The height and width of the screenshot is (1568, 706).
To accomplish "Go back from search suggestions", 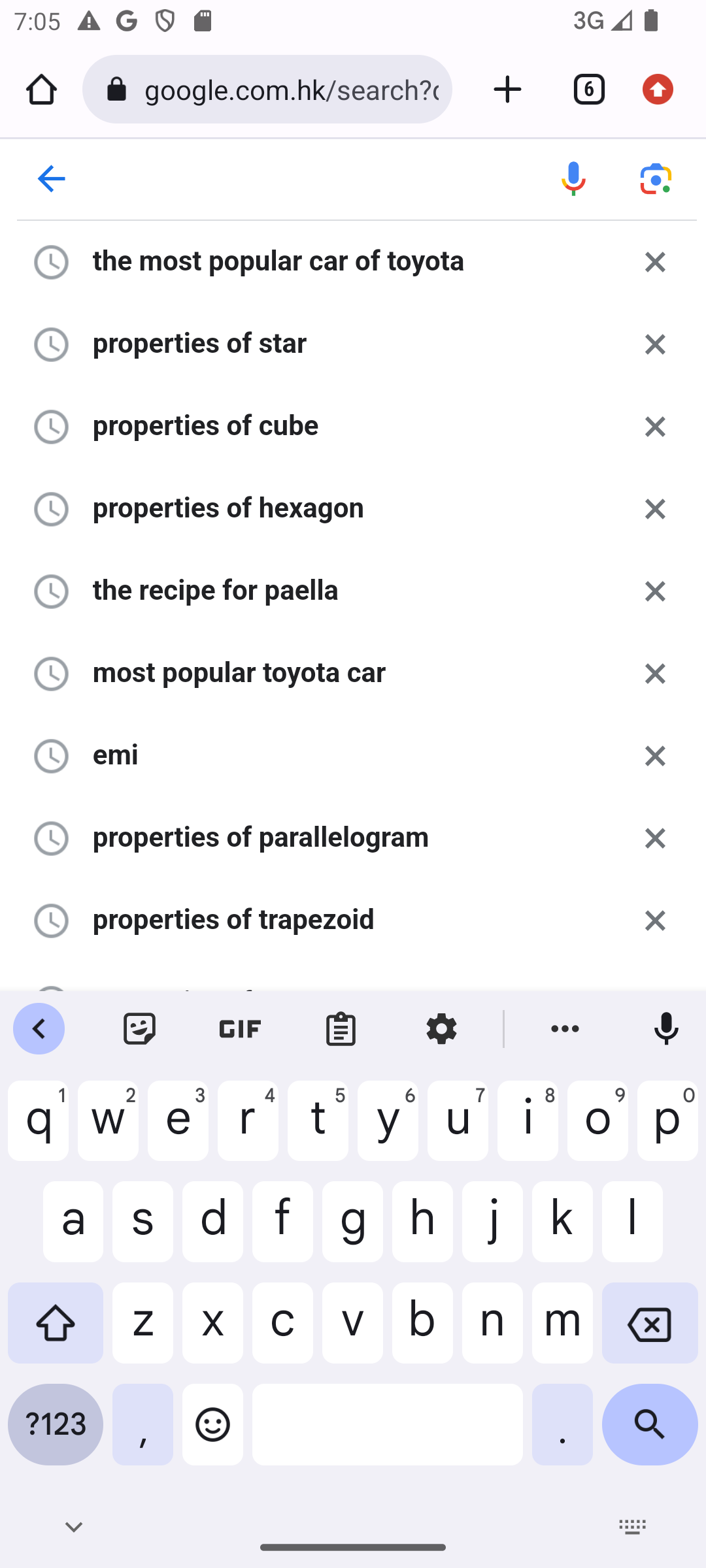I will pyautogui.click(x=52, y=178).
